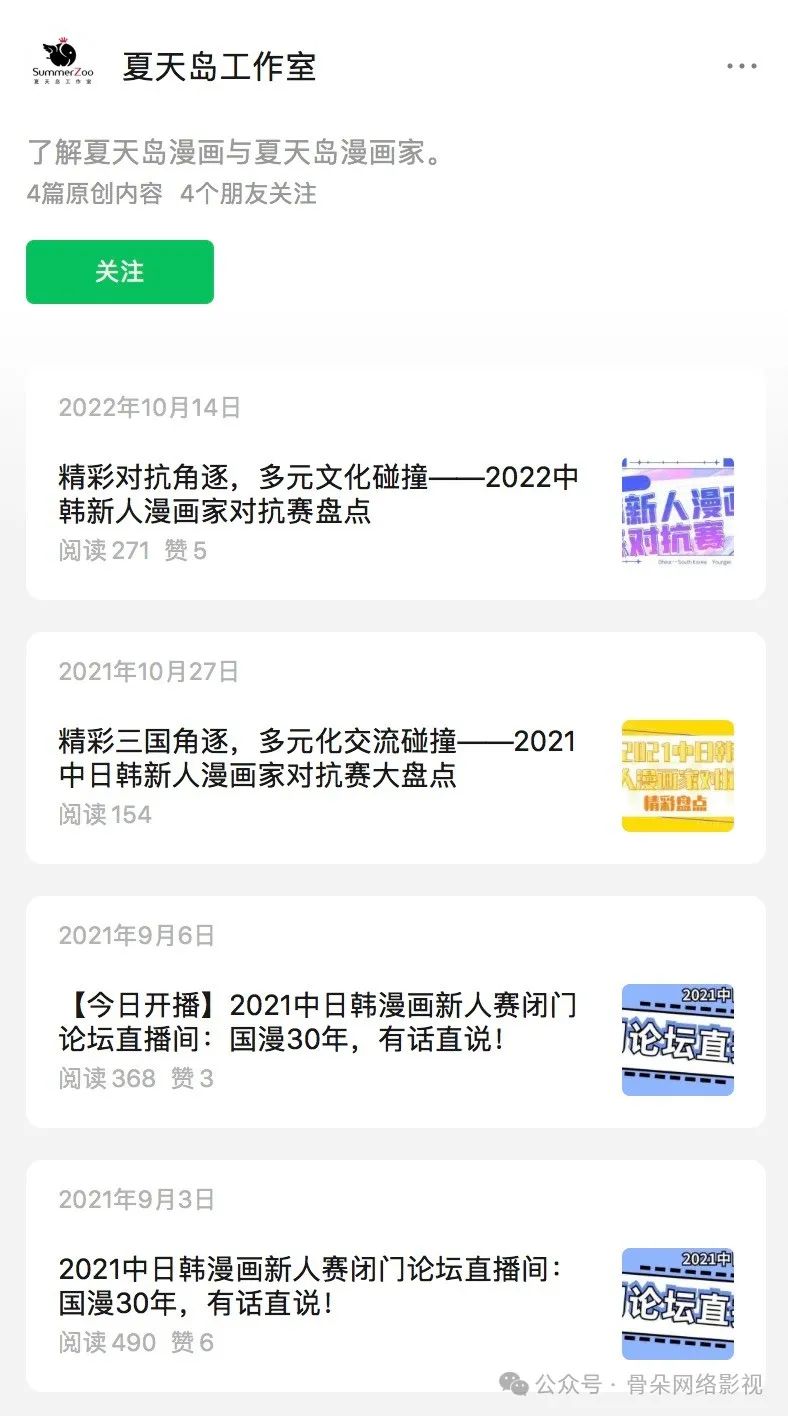View the 夏天岛工作室 account avatar
This screenshot has width=788, height=1416.
[62, 65]
